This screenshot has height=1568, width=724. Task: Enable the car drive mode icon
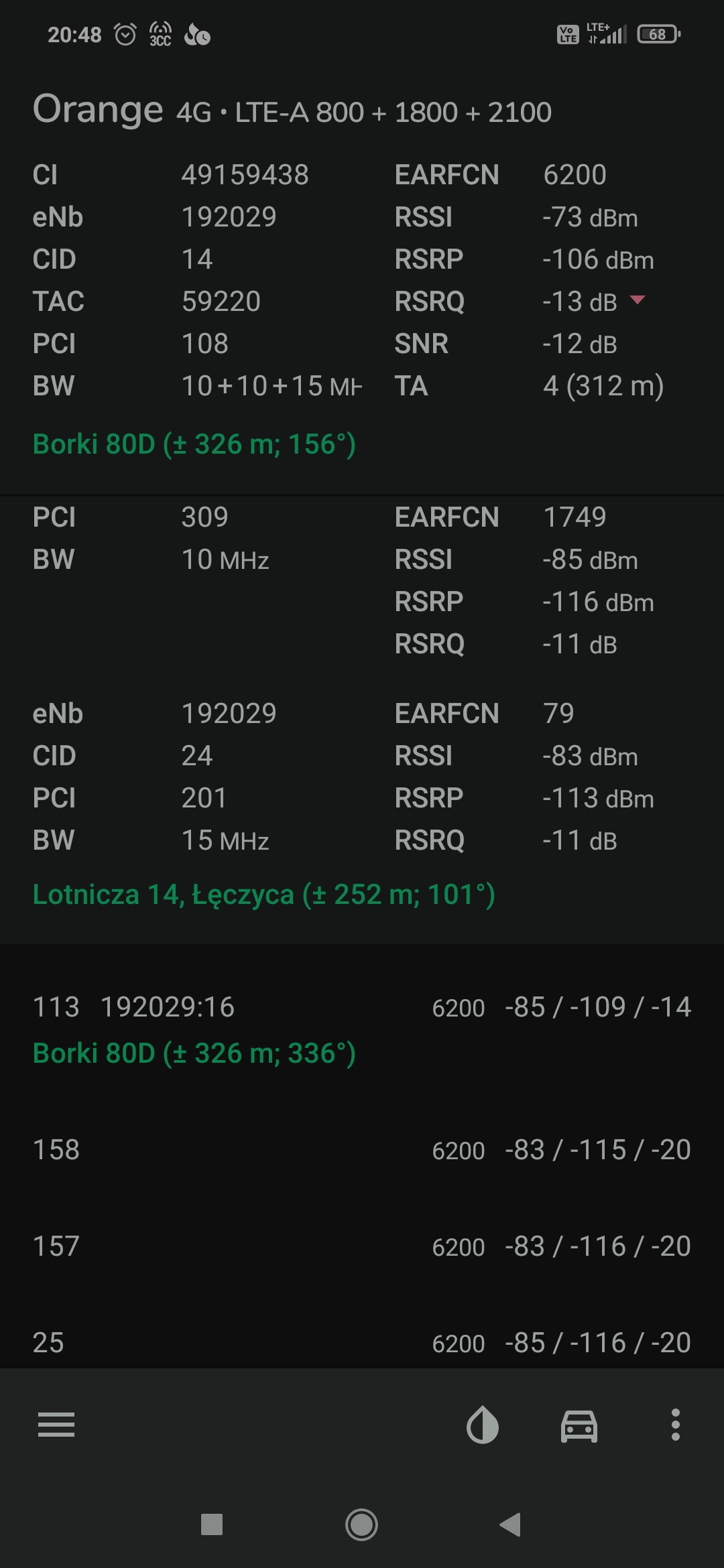(579, 1425)
